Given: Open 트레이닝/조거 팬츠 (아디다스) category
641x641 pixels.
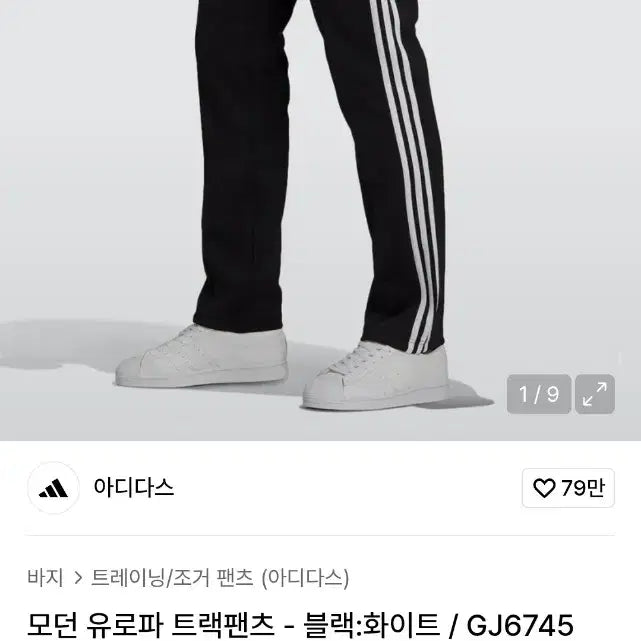Looking at the screenshot, I should [x=220, y=577].
